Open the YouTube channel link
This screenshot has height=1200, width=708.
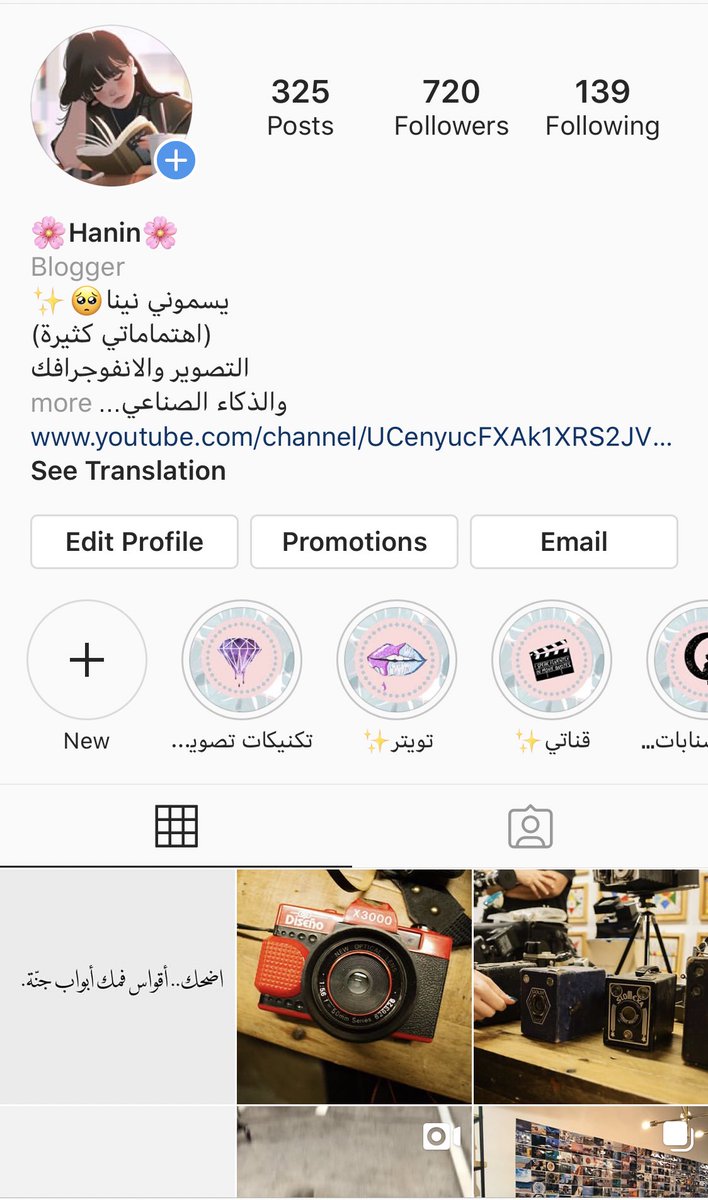[x=351, y=437]
